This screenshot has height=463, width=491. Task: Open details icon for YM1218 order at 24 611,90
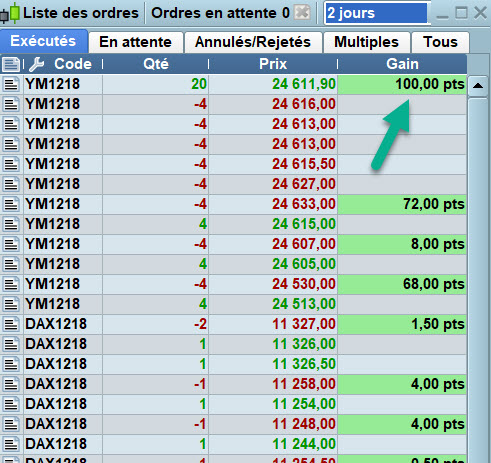coord(11,84)
